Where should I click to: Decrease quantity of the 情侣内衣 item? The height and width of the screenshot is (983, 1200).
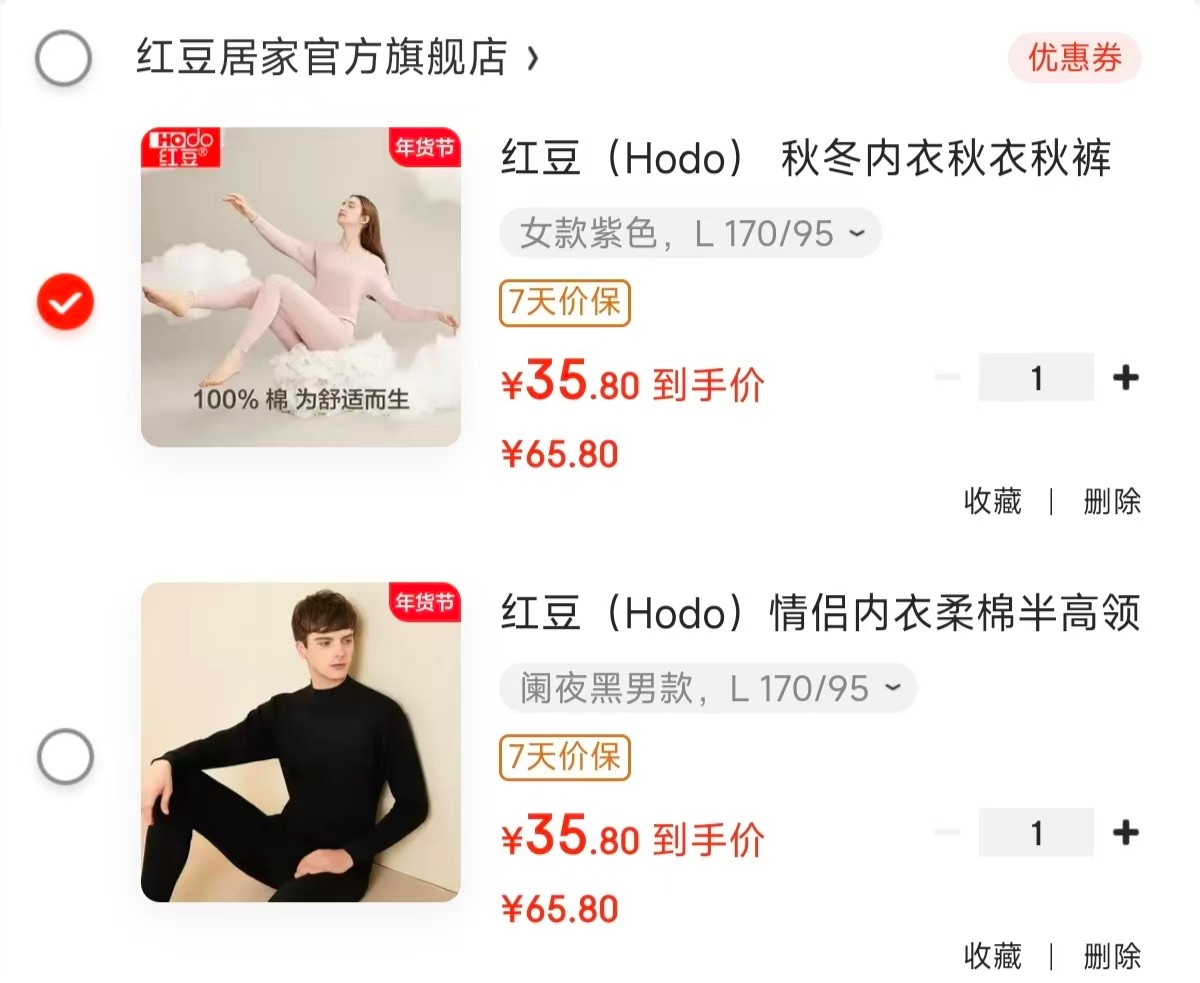(x=946, y=832)
